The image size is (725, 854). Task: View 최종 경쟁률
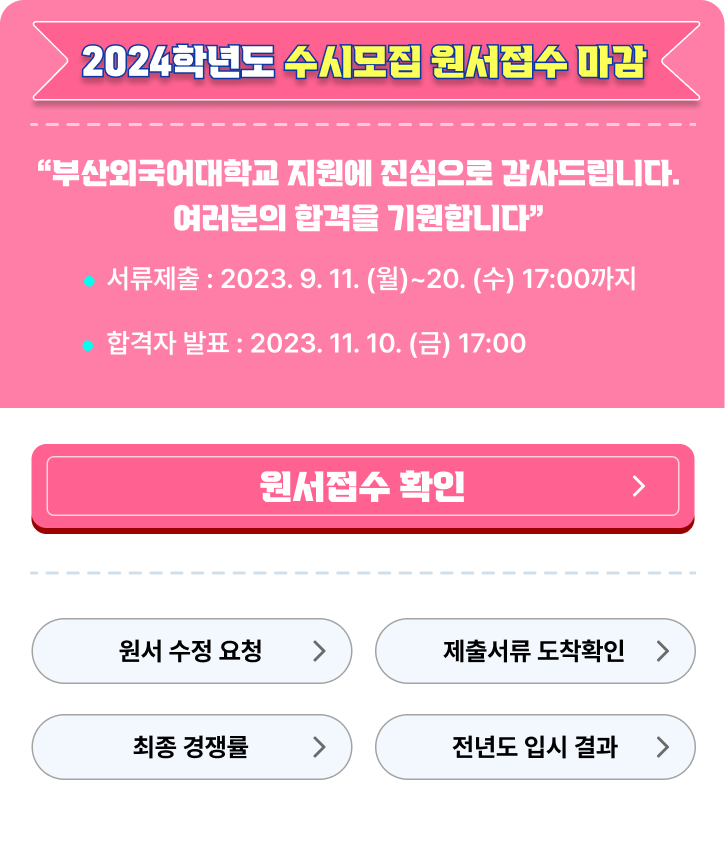tap(192, 747)
